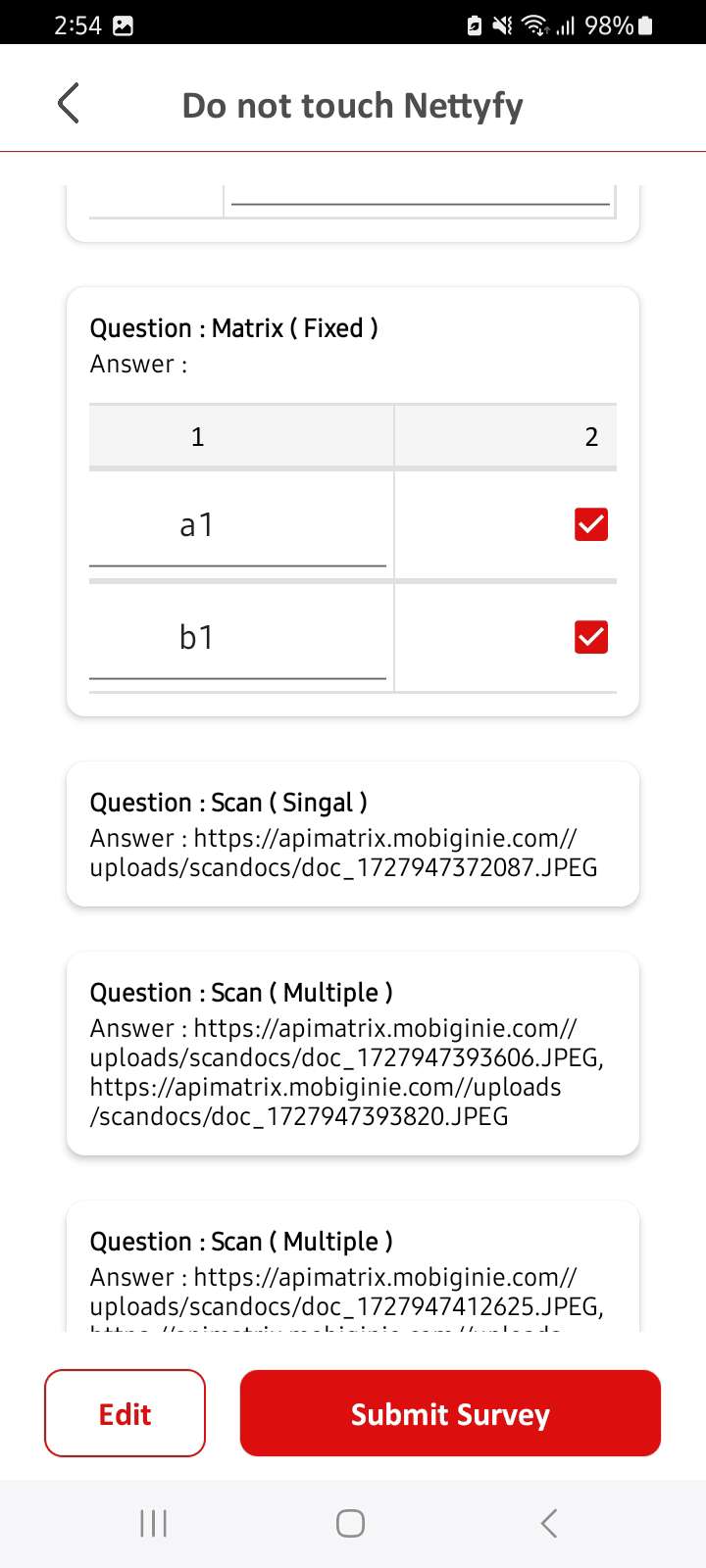Uncheck the checkbox in the a1 row

591,524
